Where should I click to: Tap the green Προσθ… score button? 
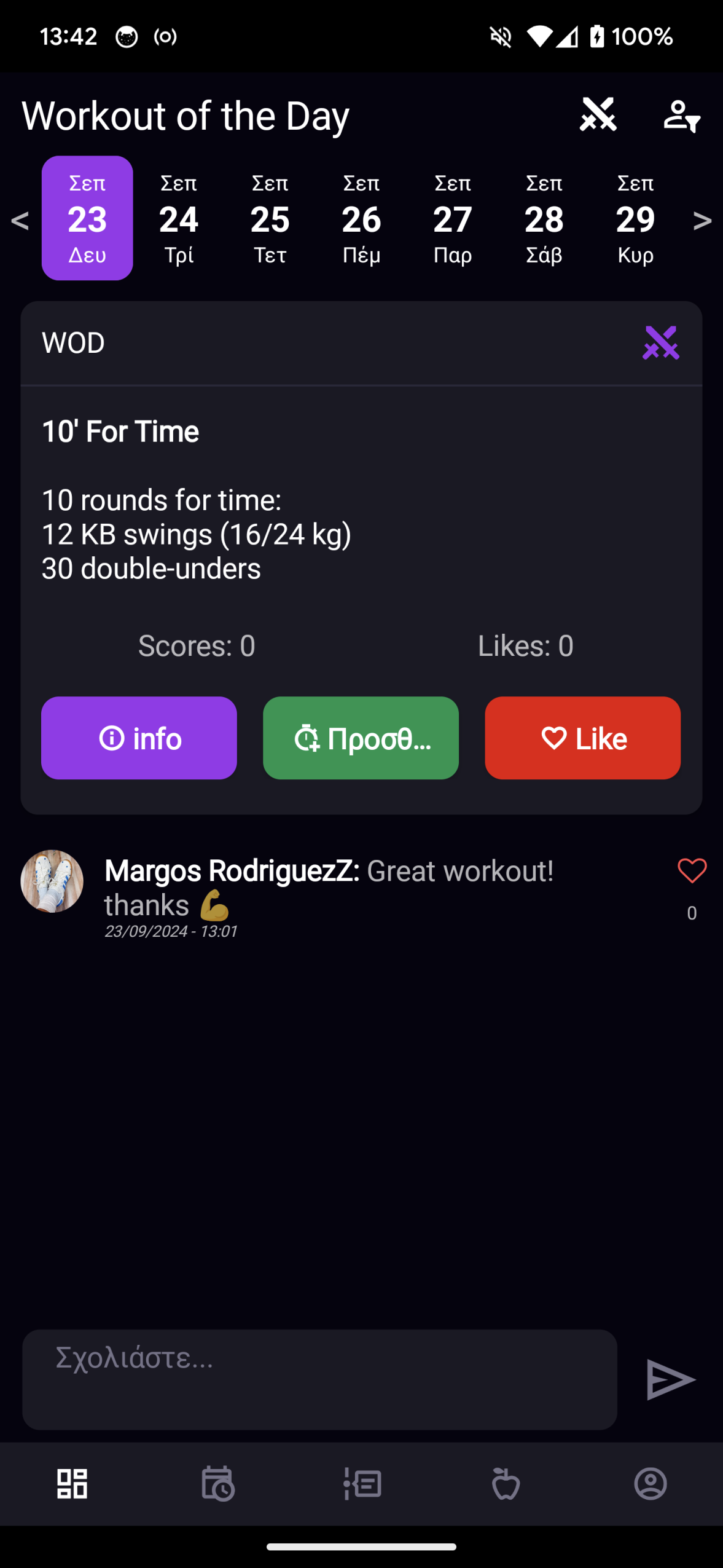click(x=361, y=738)
